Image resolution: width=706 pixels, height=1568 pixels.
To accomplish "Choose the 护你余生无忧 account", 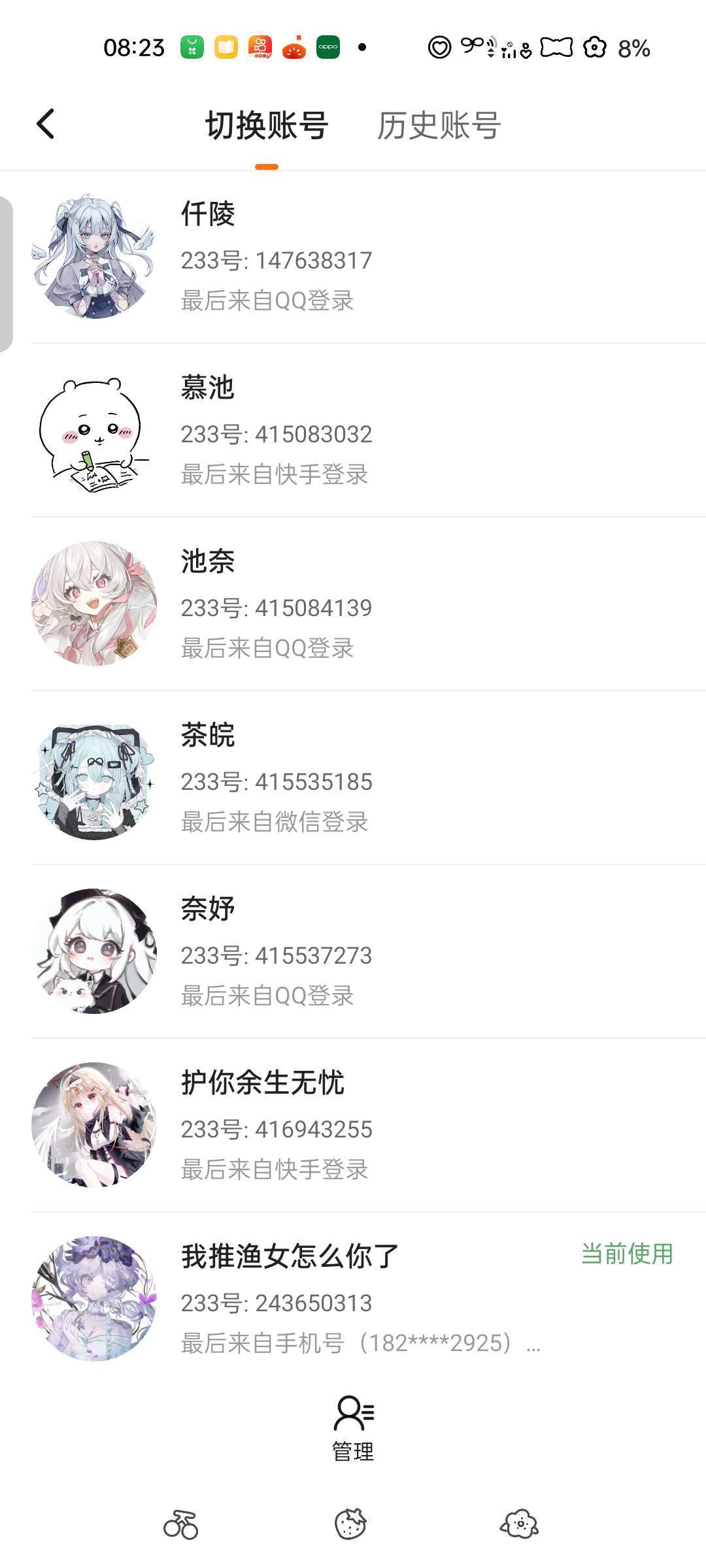I will pos(353,1126).
